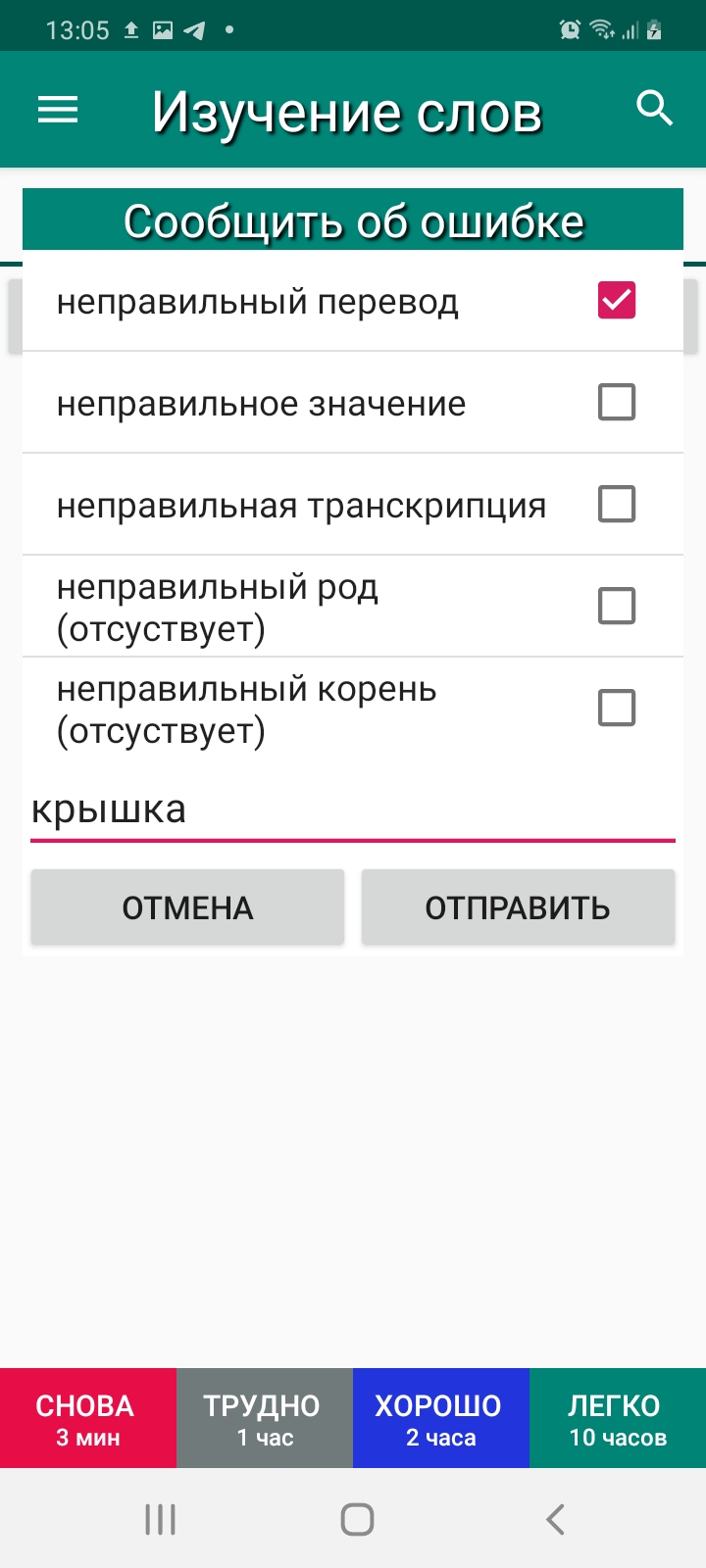Uncheck the неправильный перевод checkbox

[617, 300]
